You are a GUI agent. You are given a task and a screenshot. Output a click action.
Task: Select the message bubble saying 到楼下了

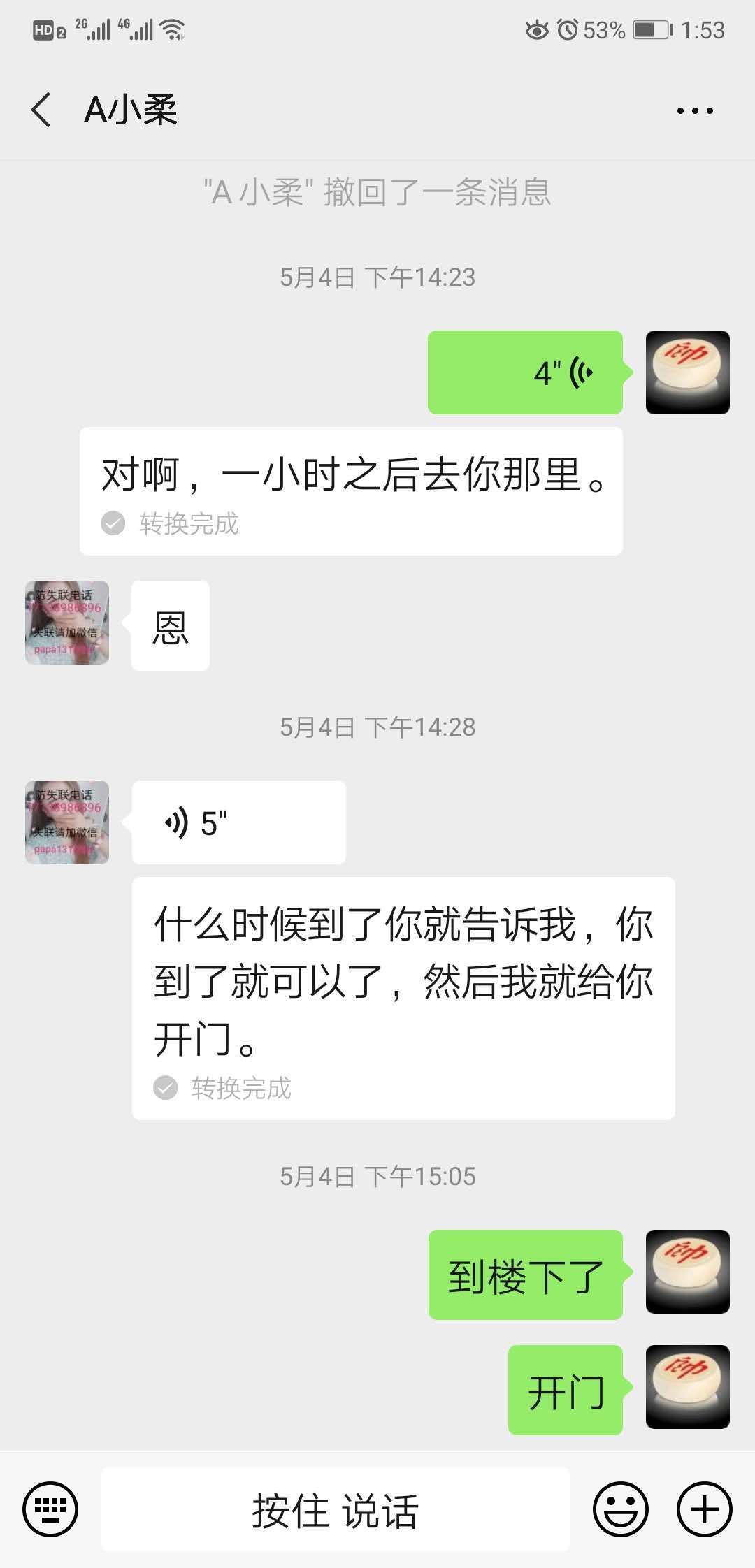[523, 1275]
